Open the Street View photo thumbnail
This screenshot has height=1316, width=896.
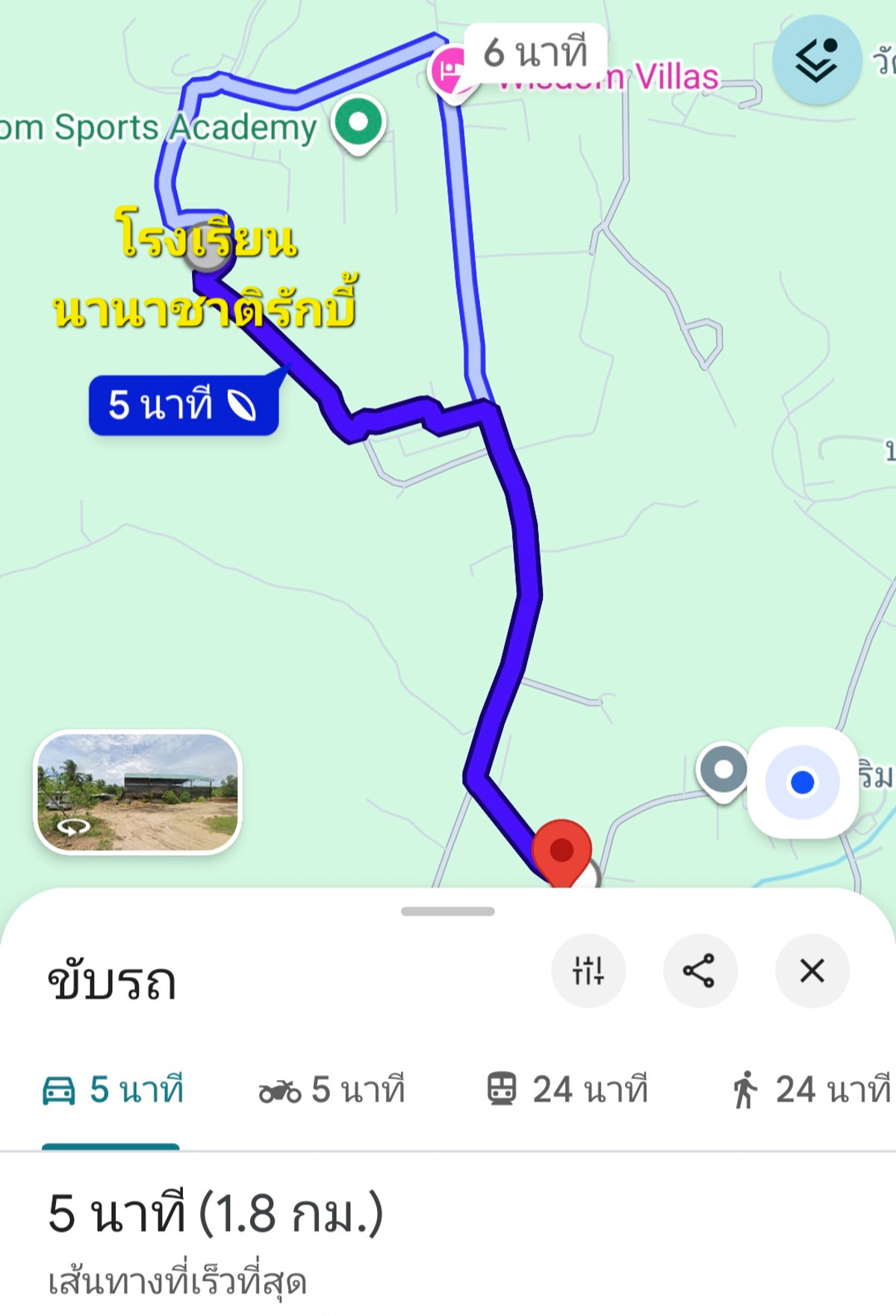[x=138, y=792]
